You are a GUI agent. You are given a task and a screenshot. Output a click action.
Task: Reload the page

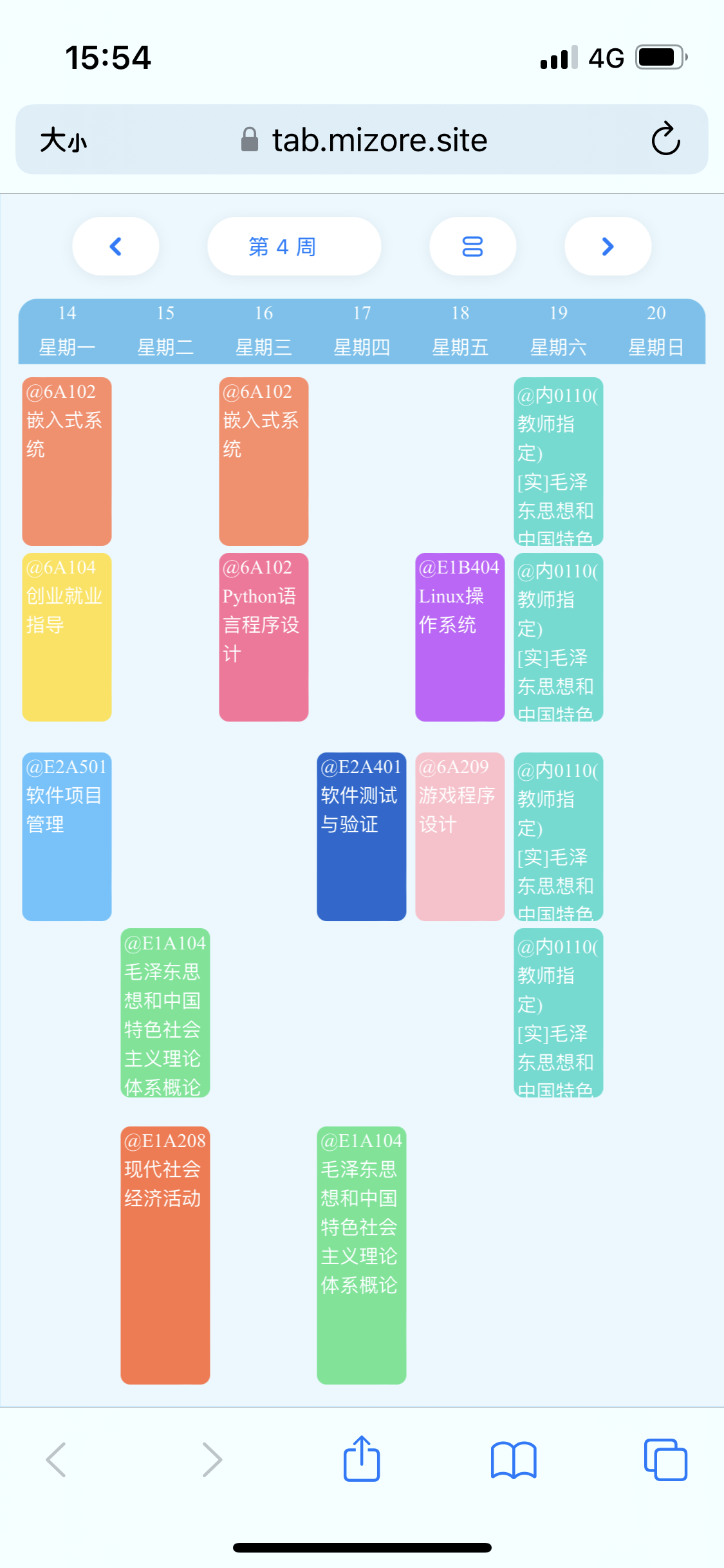pos(665,139)
